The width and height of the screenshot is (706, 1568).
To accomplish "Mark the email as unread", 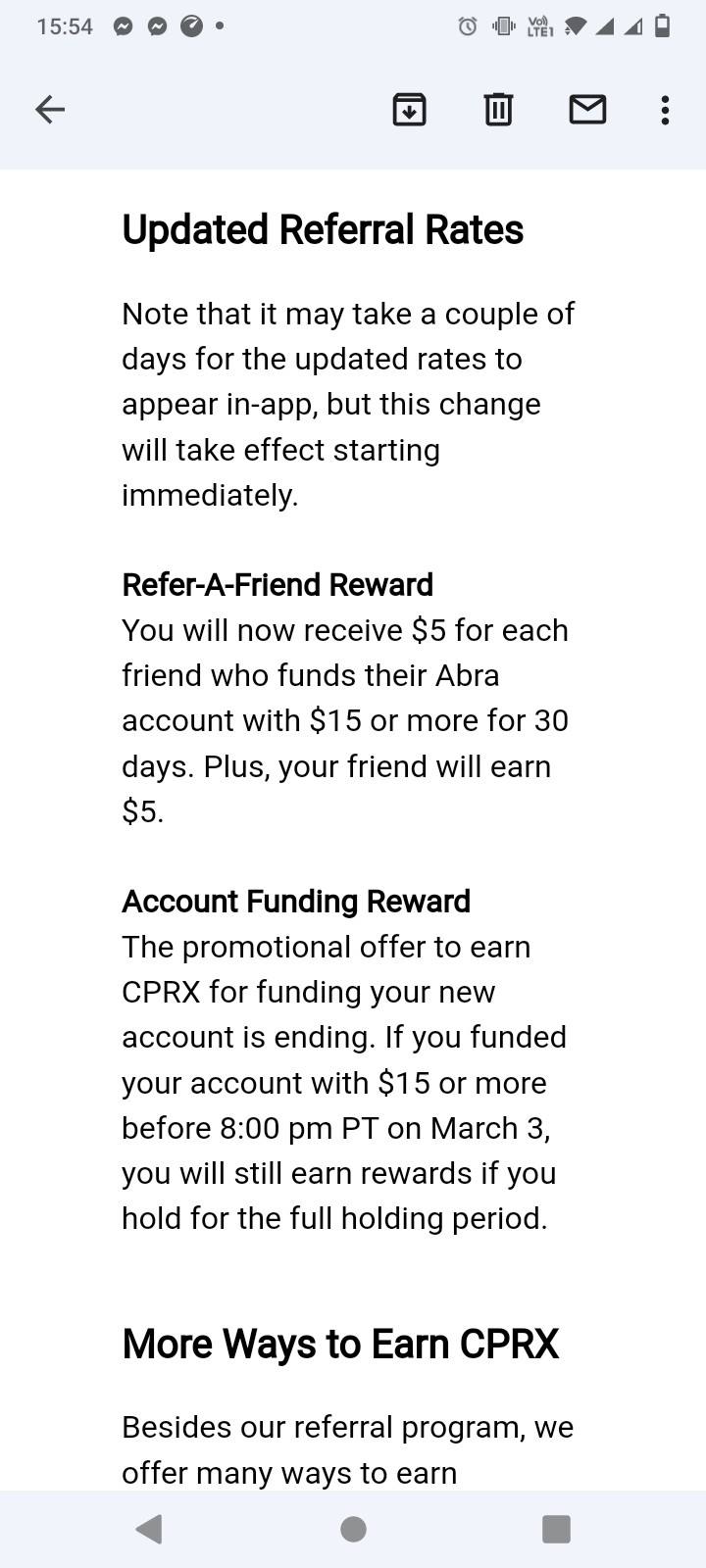I will (x=587, y=110).
